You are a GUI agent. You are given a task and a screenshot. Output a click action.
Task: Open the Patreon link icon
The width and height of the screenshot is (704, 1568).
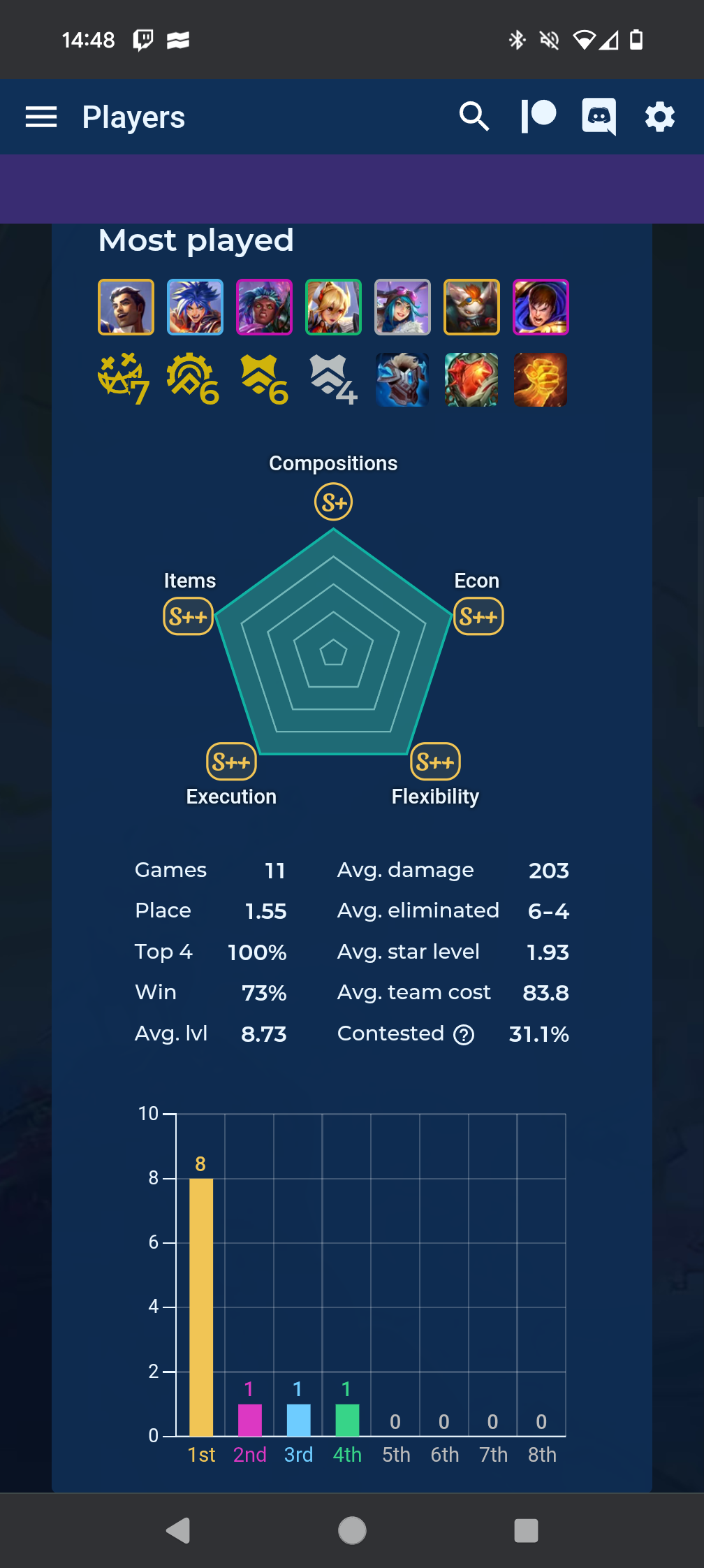[538, 117]
